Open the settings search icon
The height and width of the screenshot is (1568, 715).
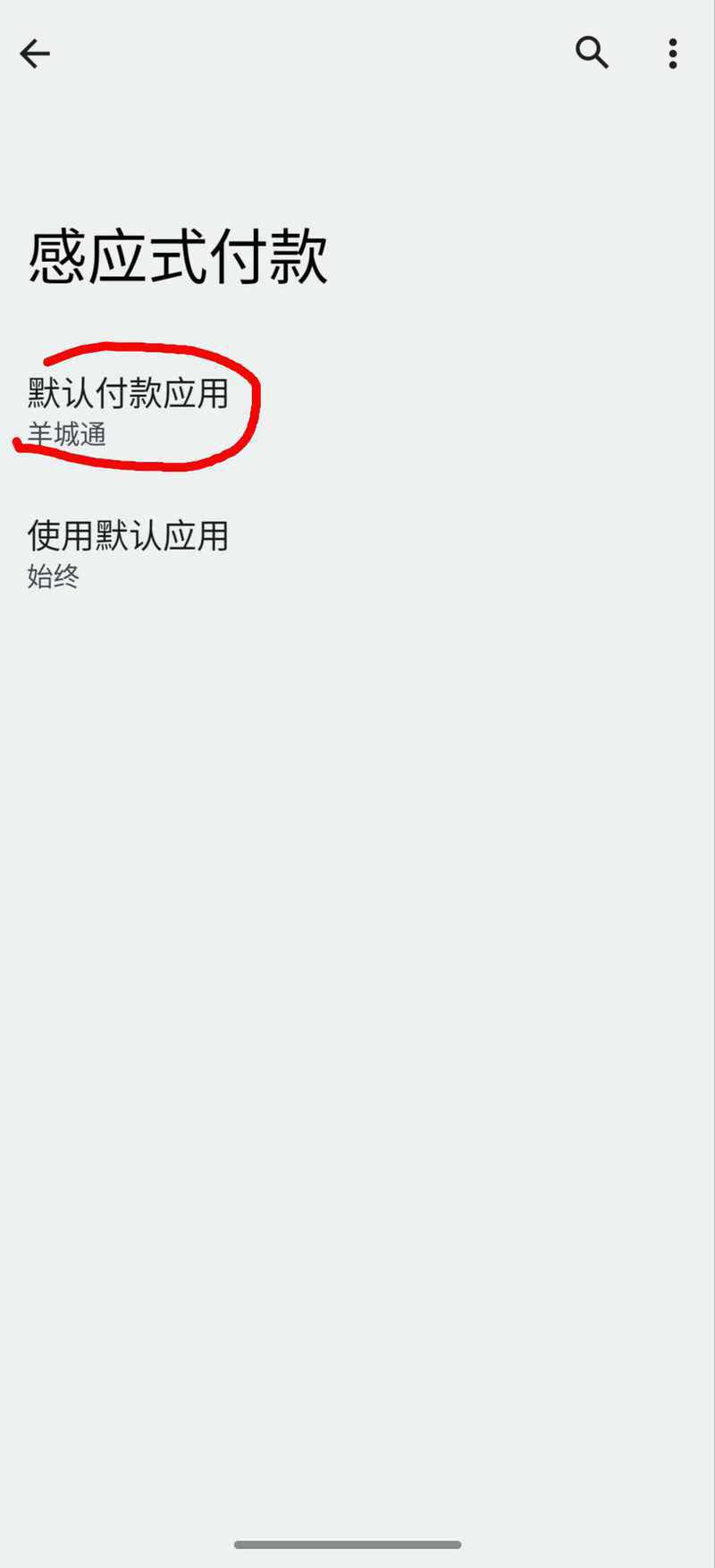tap(592, 53)
